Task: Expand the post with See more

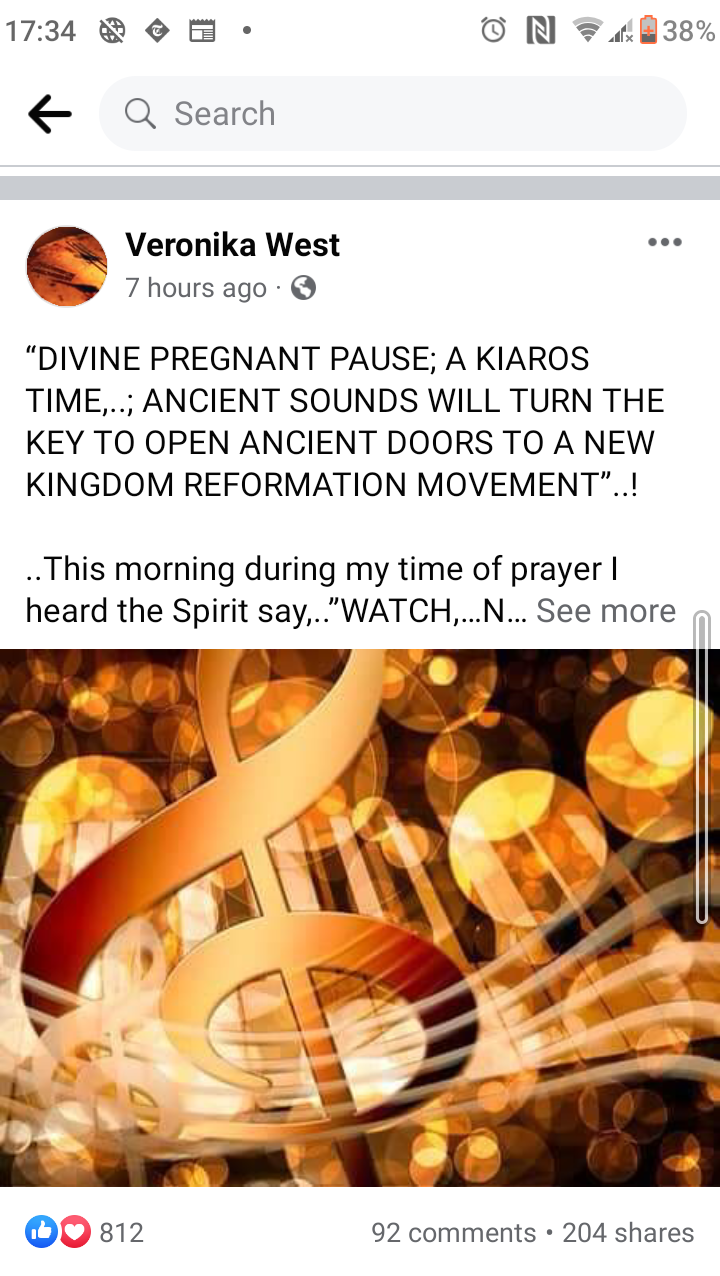Action: (x=606, y=611)
